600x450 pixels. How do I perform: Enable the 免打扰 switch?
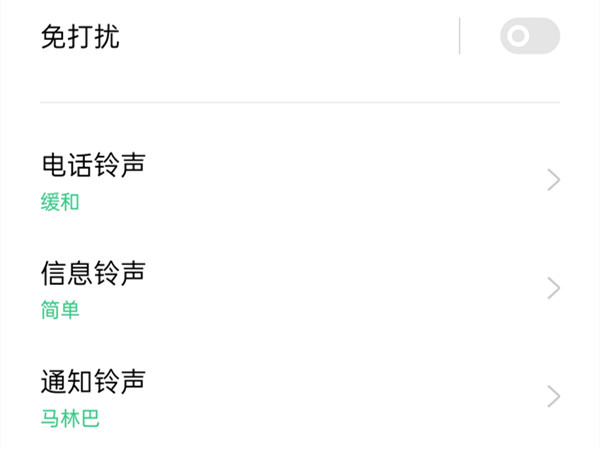click(x=530, y=36)
